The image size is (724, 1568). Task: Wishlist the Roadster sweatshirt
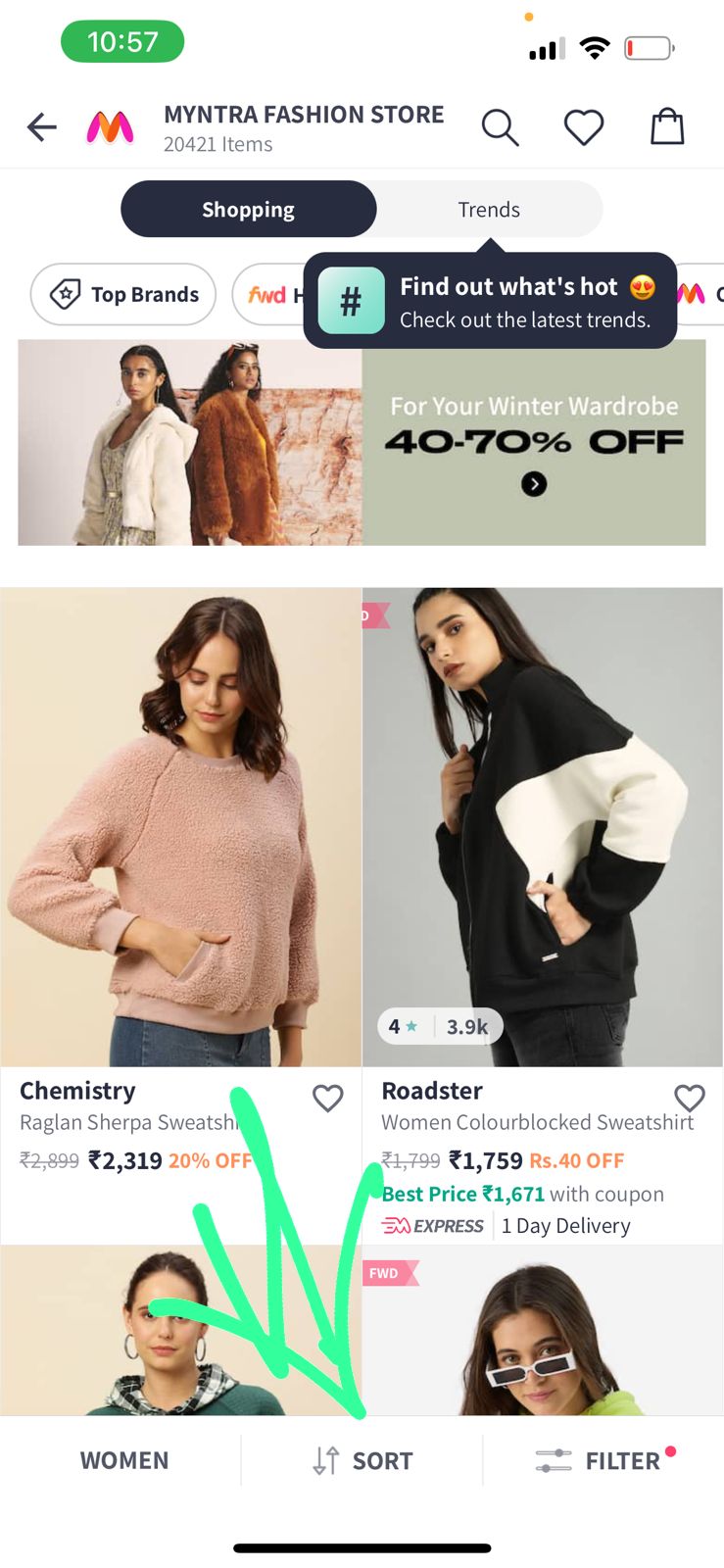pos(690,1099)
